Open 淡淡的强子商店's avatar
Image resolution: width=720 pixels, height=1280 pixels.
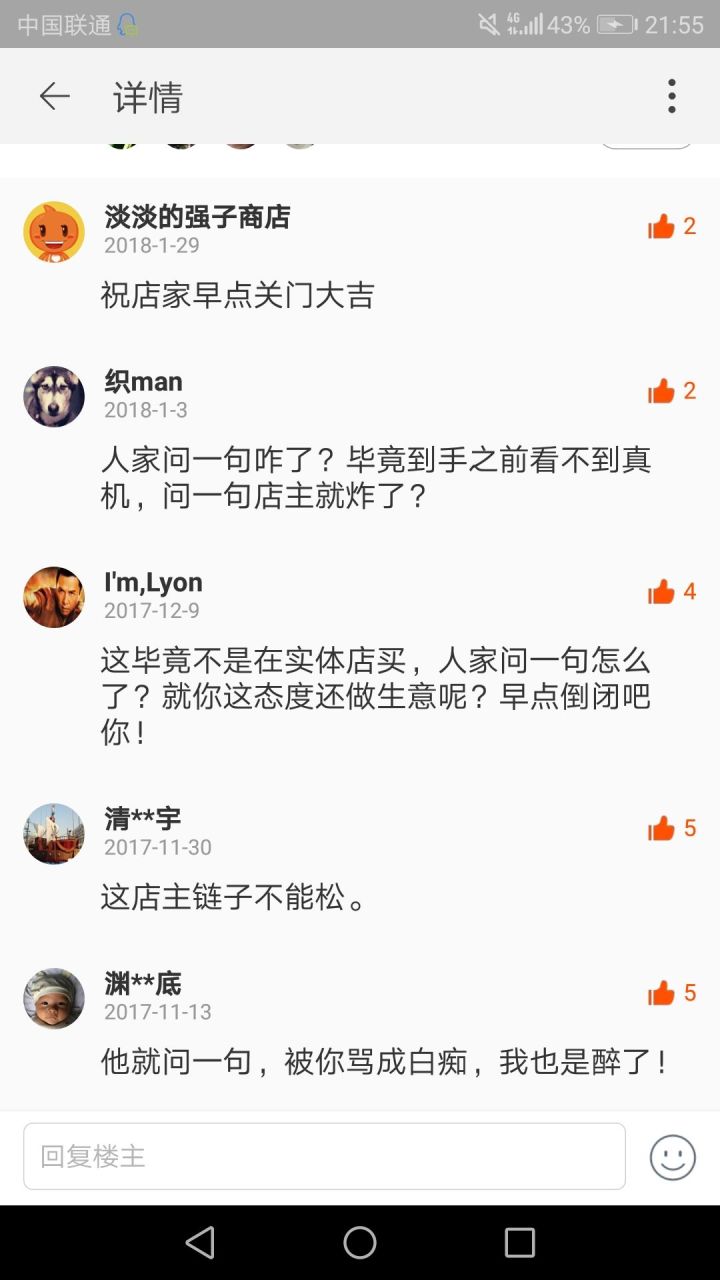tap(54, 232)
